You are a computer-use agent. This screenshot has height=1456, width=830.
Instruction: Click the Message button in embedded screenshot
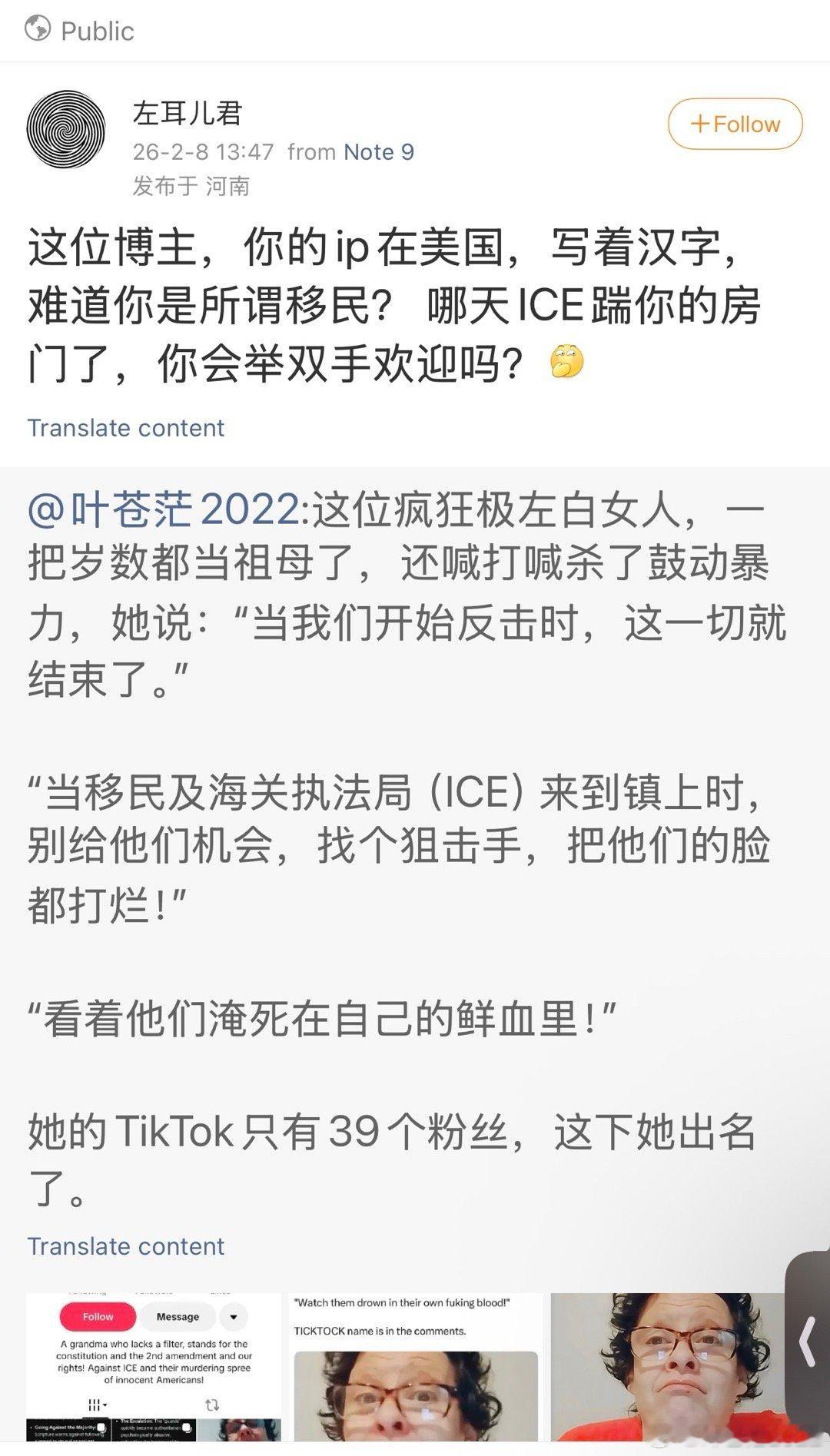tap(178, 1317)
